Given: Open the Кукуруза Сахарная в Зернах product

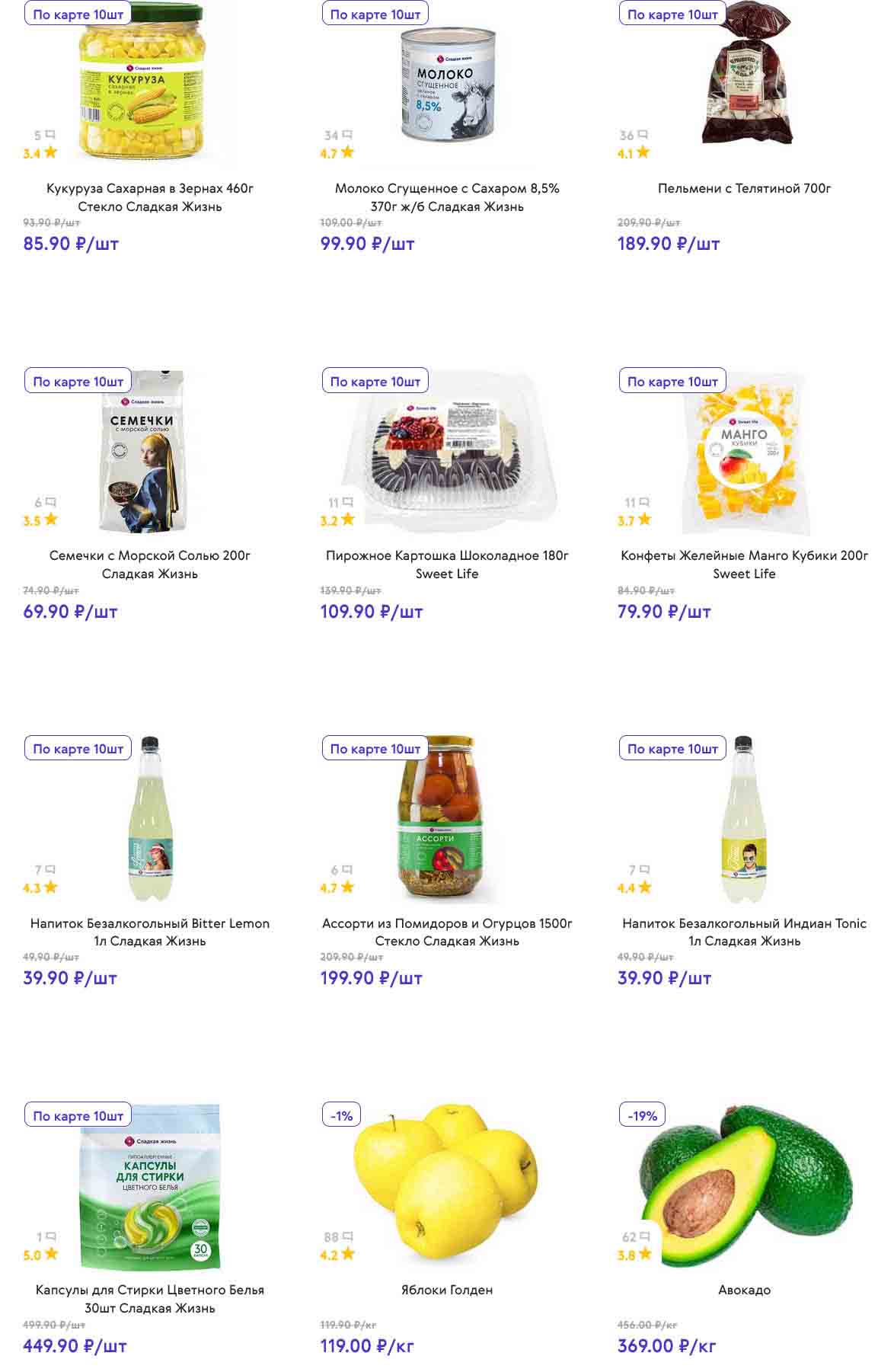Looking at the screenshot, I should 149,197.
